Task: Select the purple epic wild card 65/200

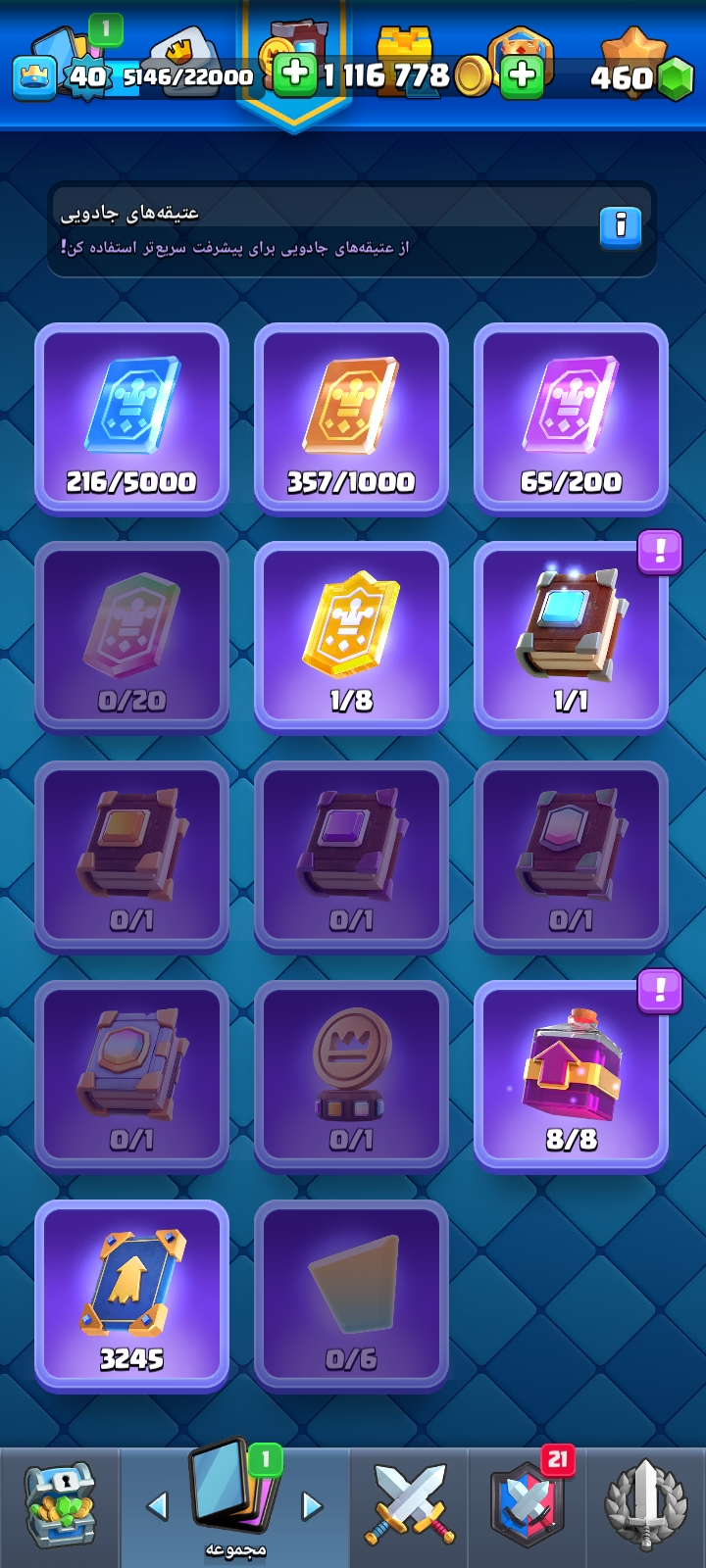Action: point(571,417)
